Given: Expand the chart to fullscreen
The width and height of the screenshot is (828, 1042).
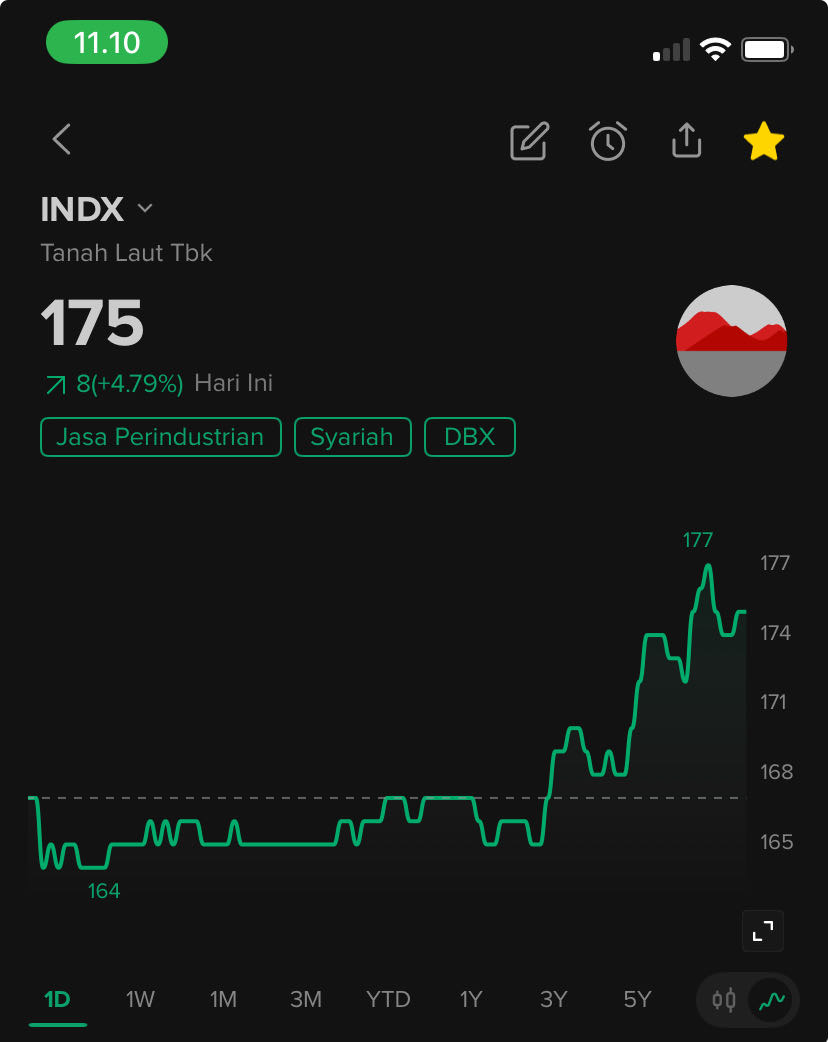Looking at the screenshot, I should coord(763,931).
